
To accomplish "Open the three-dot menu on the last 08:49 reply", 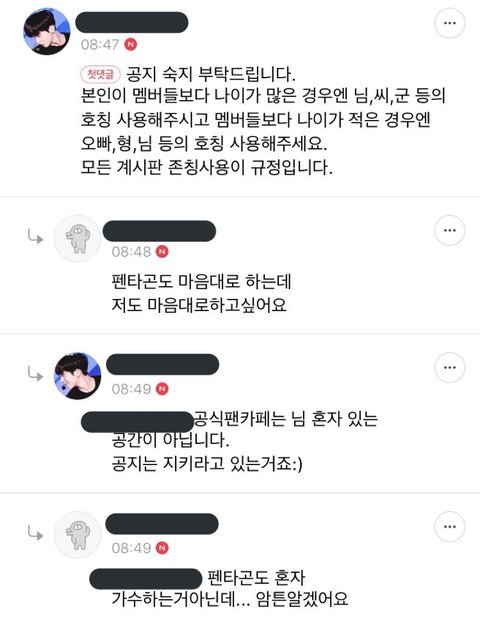I will (450, 526).
